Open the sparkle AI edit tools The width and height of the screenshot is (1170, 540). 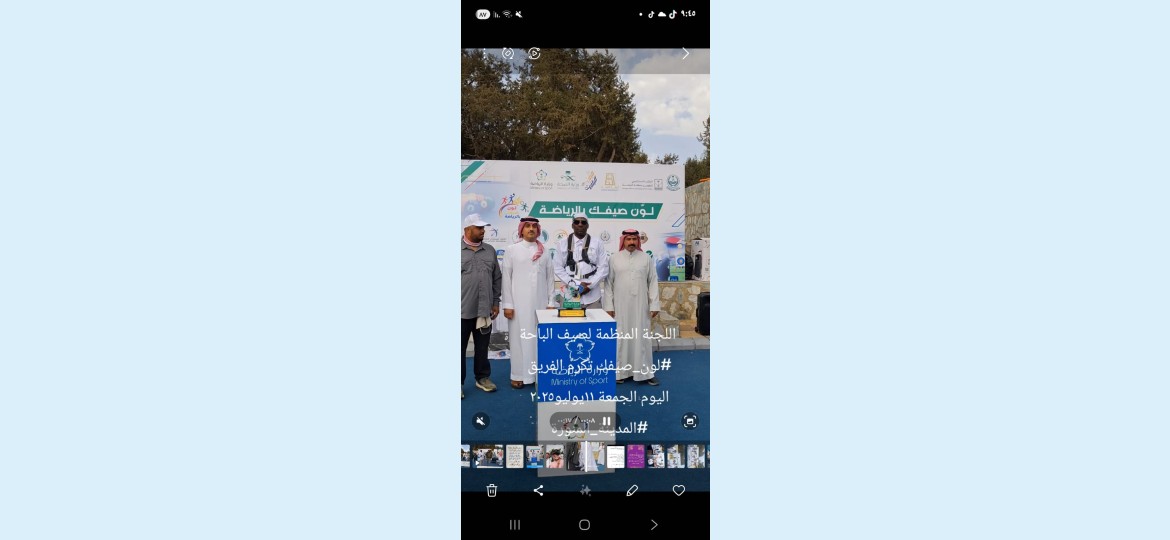(x=585, y=490)
